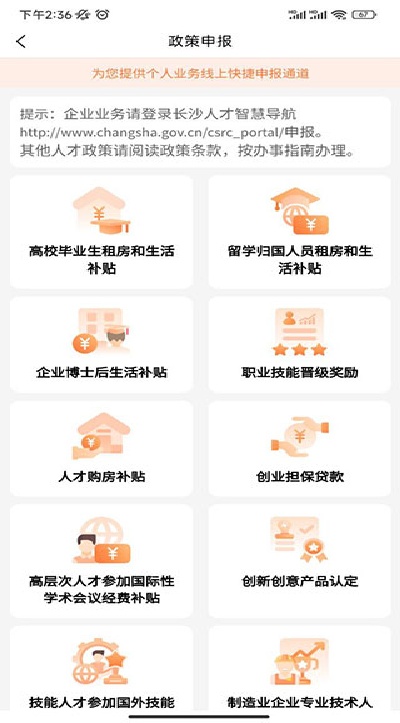
Task: Open 高层次人才参加国际性学术会议经费补贴
Action: [101, 561]
